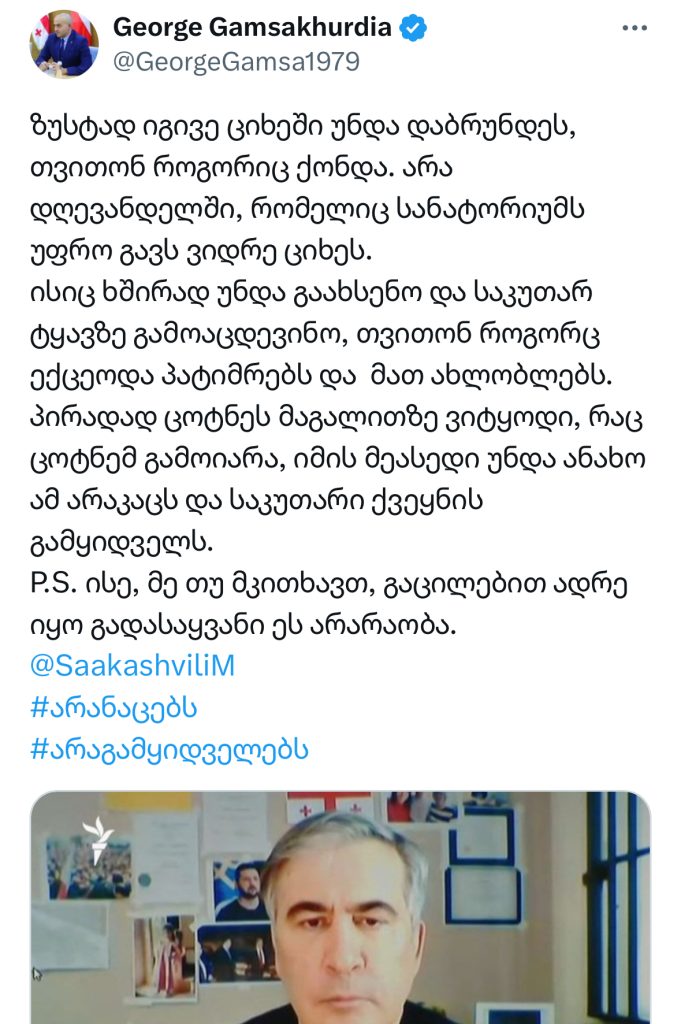Open the @GeorgeGamsa1979 profile handle
The image size is (681, 1024).
[x=237, y=61]
